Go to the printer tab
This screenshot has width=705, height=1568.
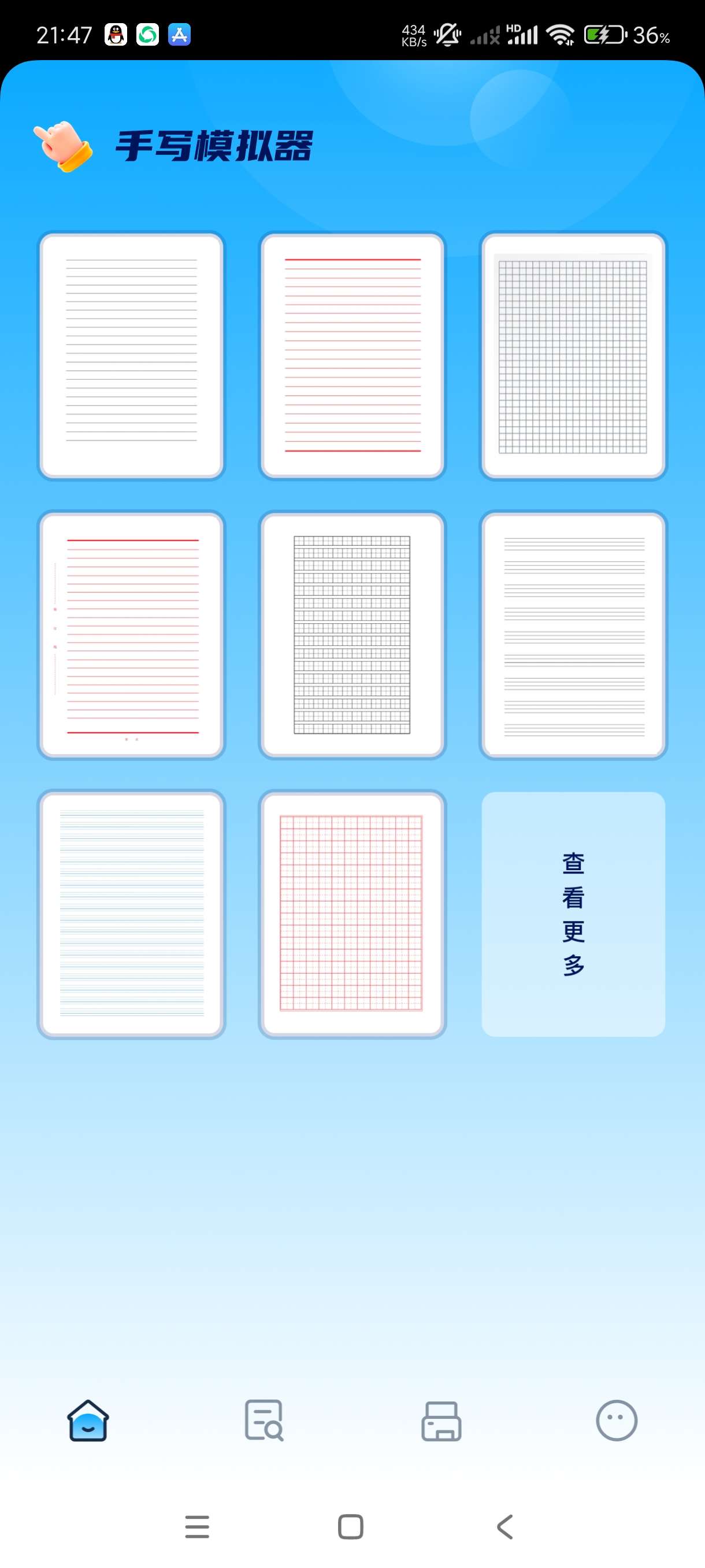click(441, 1421)
